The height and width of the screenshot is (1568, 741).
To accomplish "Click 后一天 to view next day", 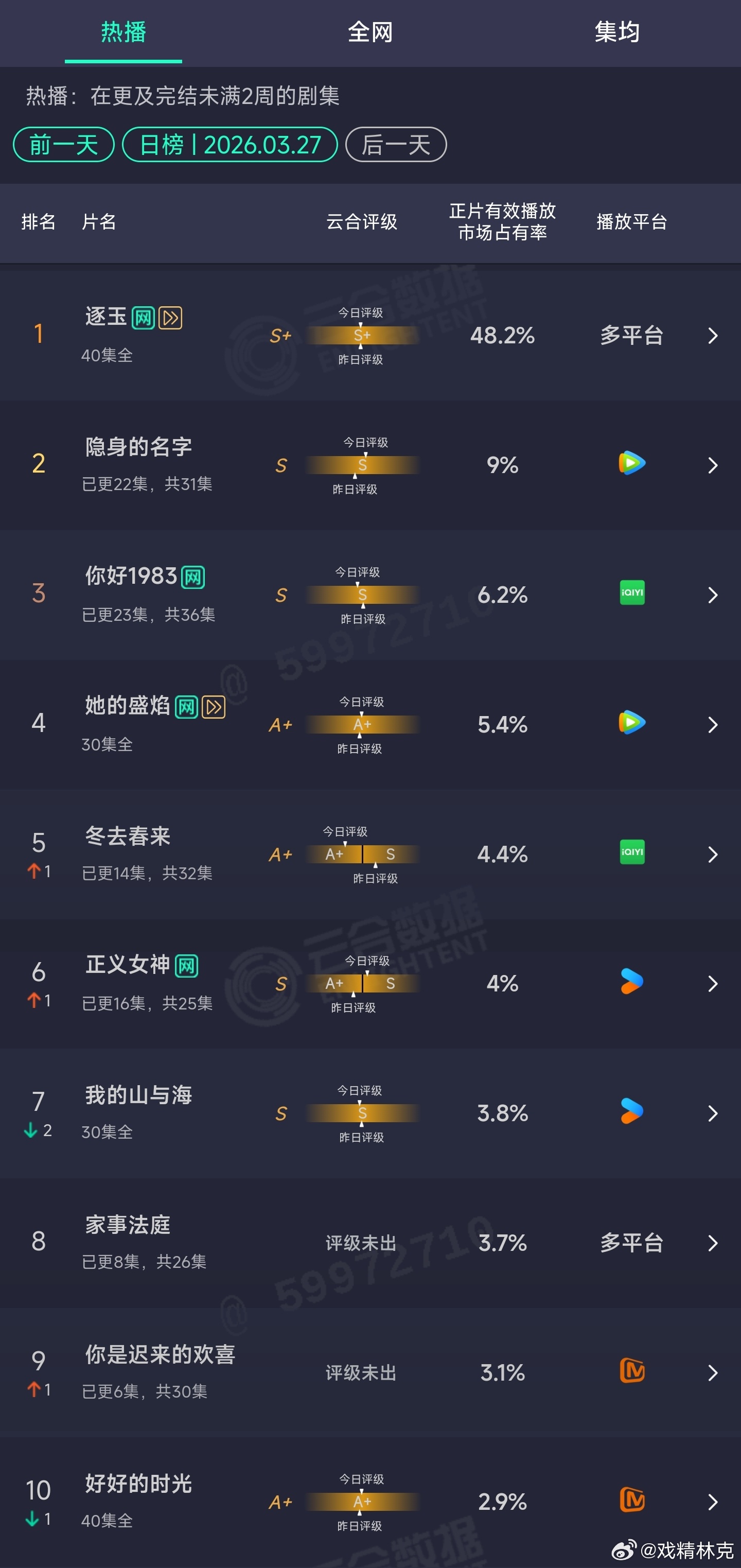I will coord(395,144).
